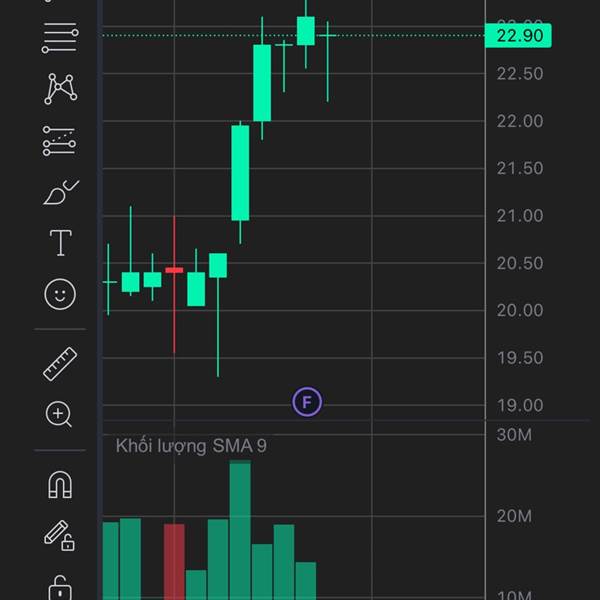Activate the ruler measure tool
Screen dimensions: 600x600
pyautogui.click(x=60, y=363)
